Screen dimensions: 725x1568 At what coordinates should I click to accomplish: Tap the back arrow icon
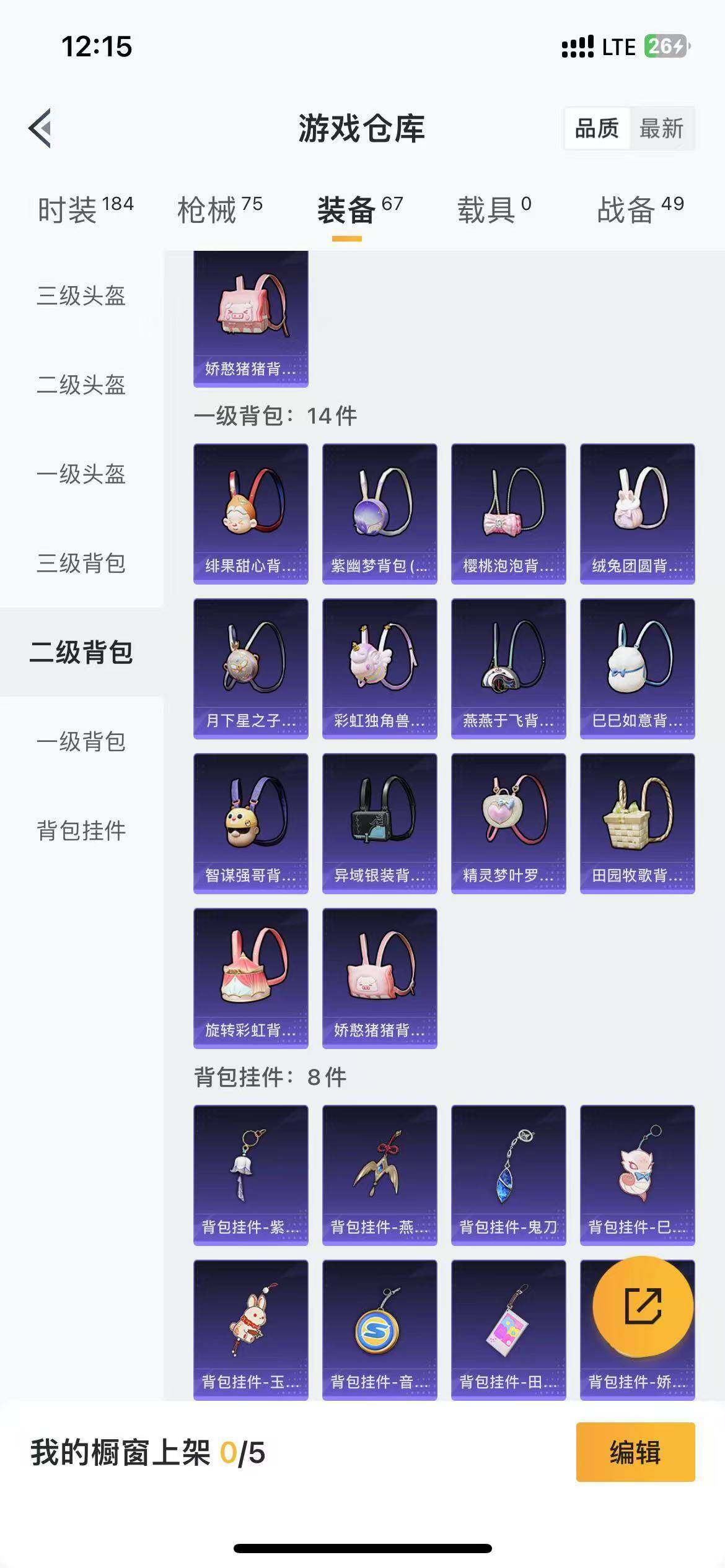pos(40,127)
